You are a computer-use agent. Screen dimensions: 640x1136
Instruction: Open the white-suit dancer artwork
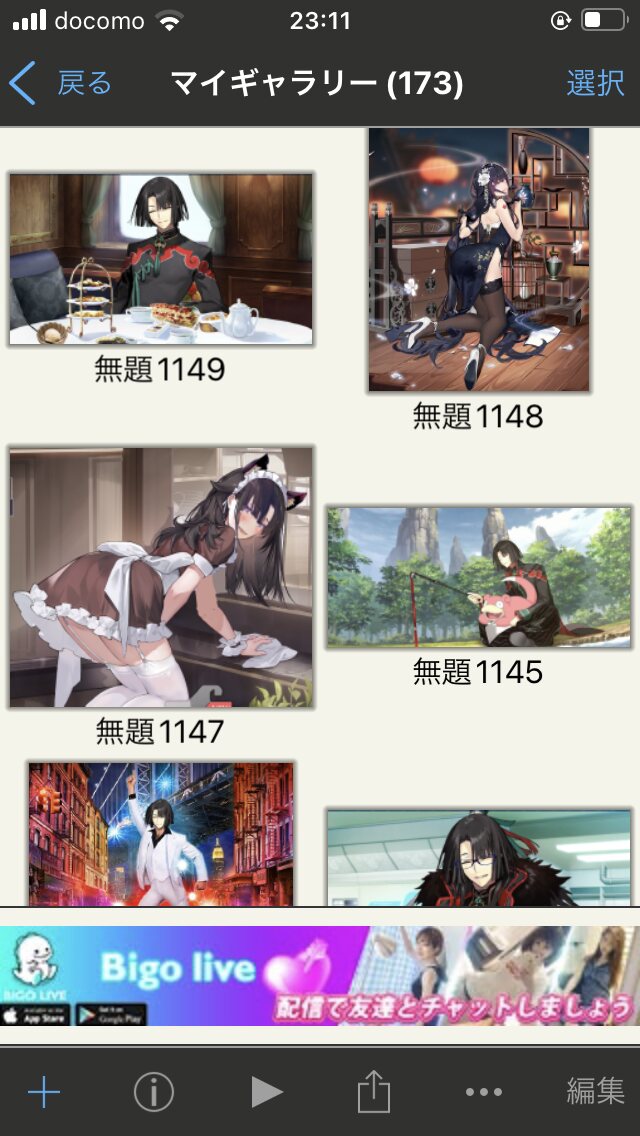pos(161,834)
